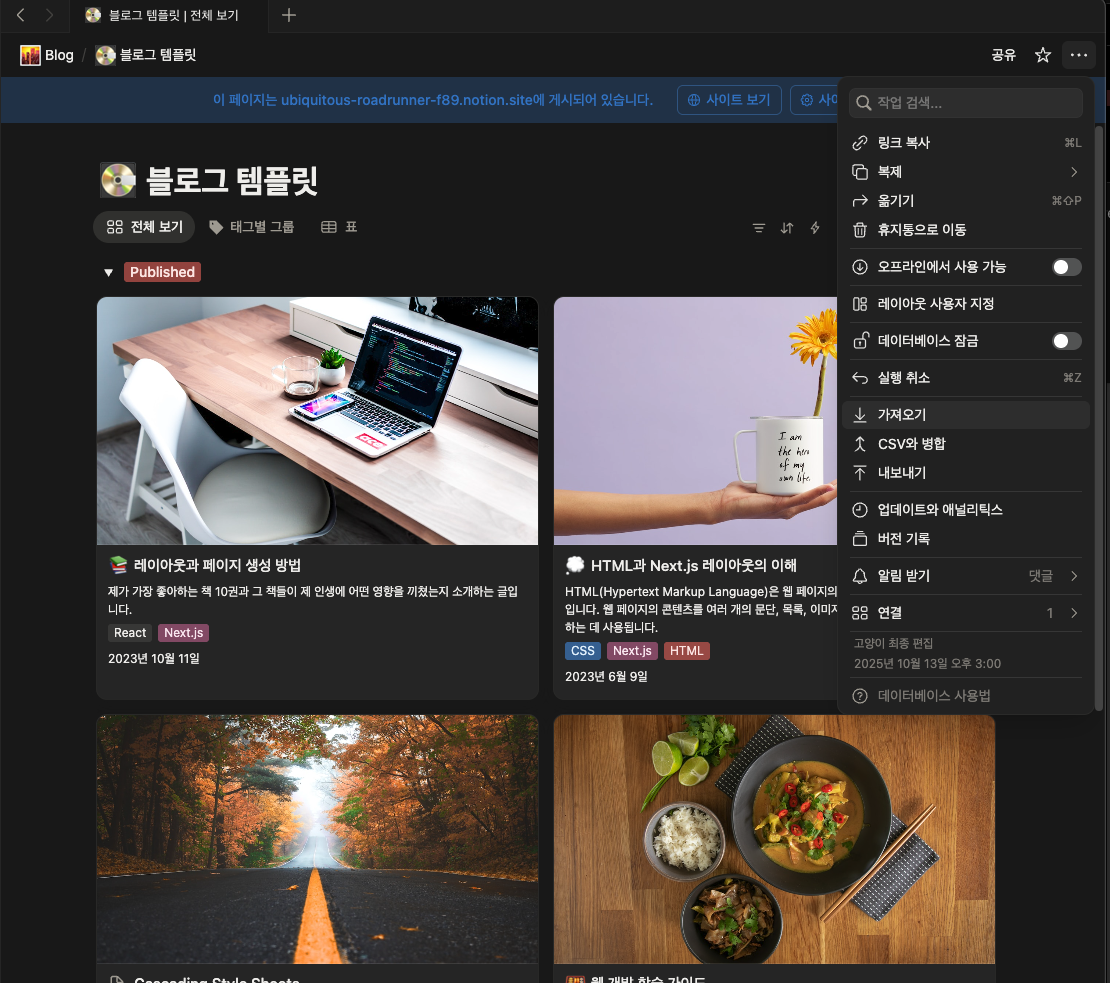Switch to the 태그별 그룹 view
The width and height of the screenshot is (1110, 983).
pos(251,227)
